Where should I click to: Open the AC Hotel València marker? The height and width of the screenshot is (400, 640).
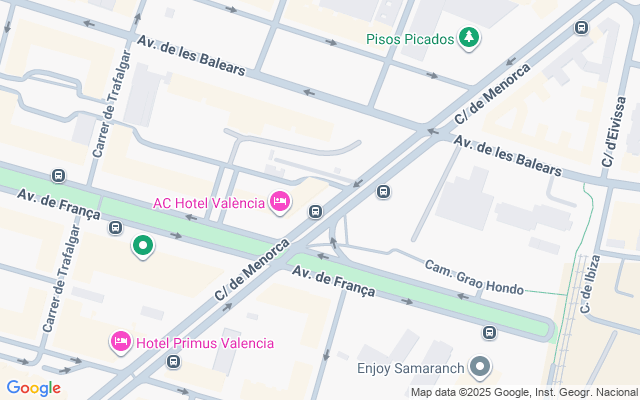coord(280,203)
